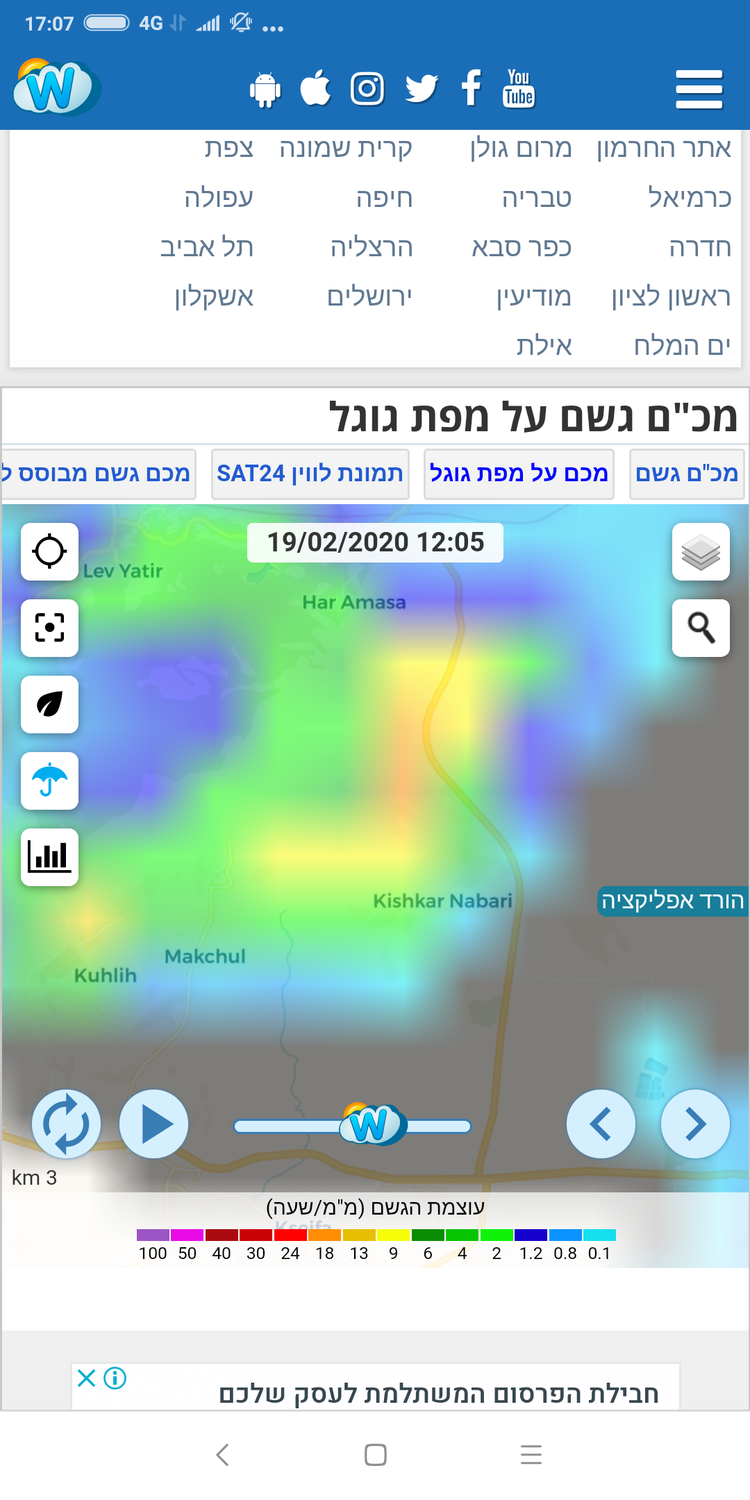Screen dimensions: 750x1500
Task: Open the Android app download icon
Action: (x=265, y=90)
